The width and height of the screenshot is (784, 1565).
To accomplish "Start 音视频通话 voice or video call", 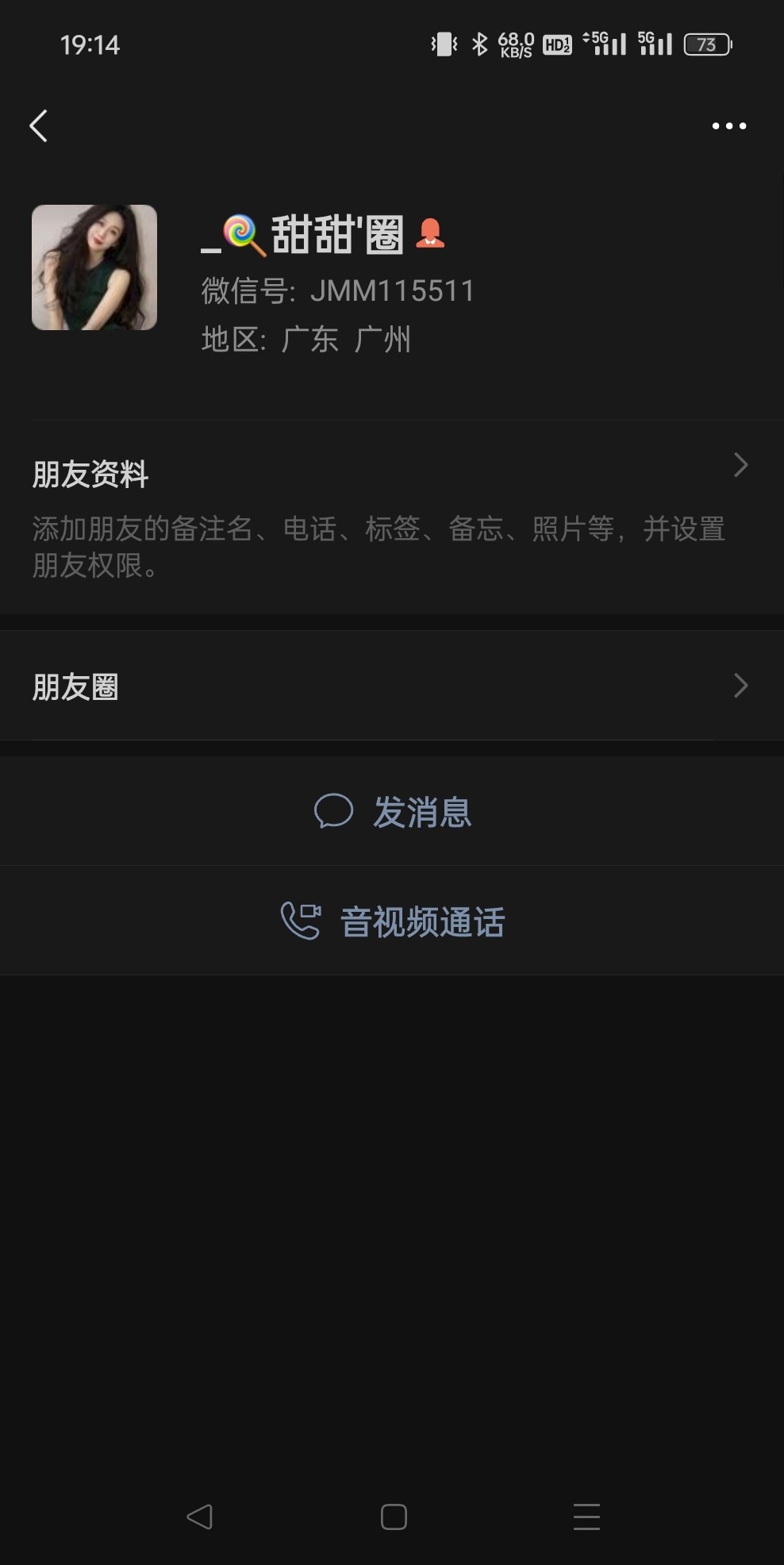I will click(392, 921).
